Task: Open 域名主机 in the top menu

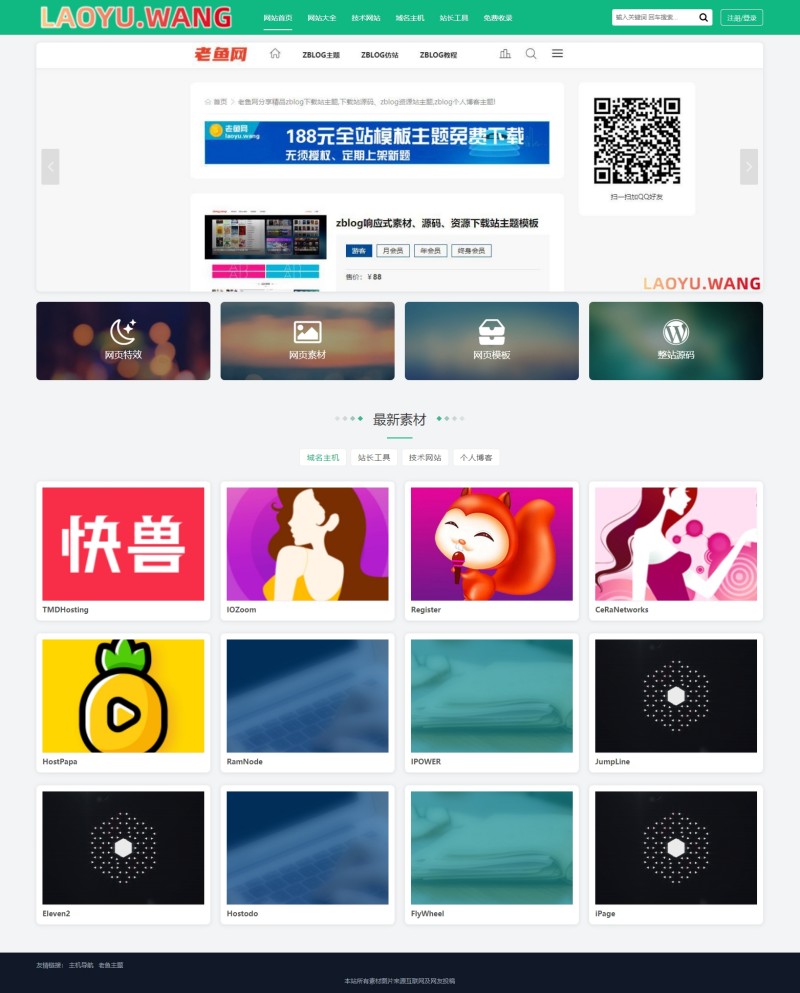Action: (409, 18)
